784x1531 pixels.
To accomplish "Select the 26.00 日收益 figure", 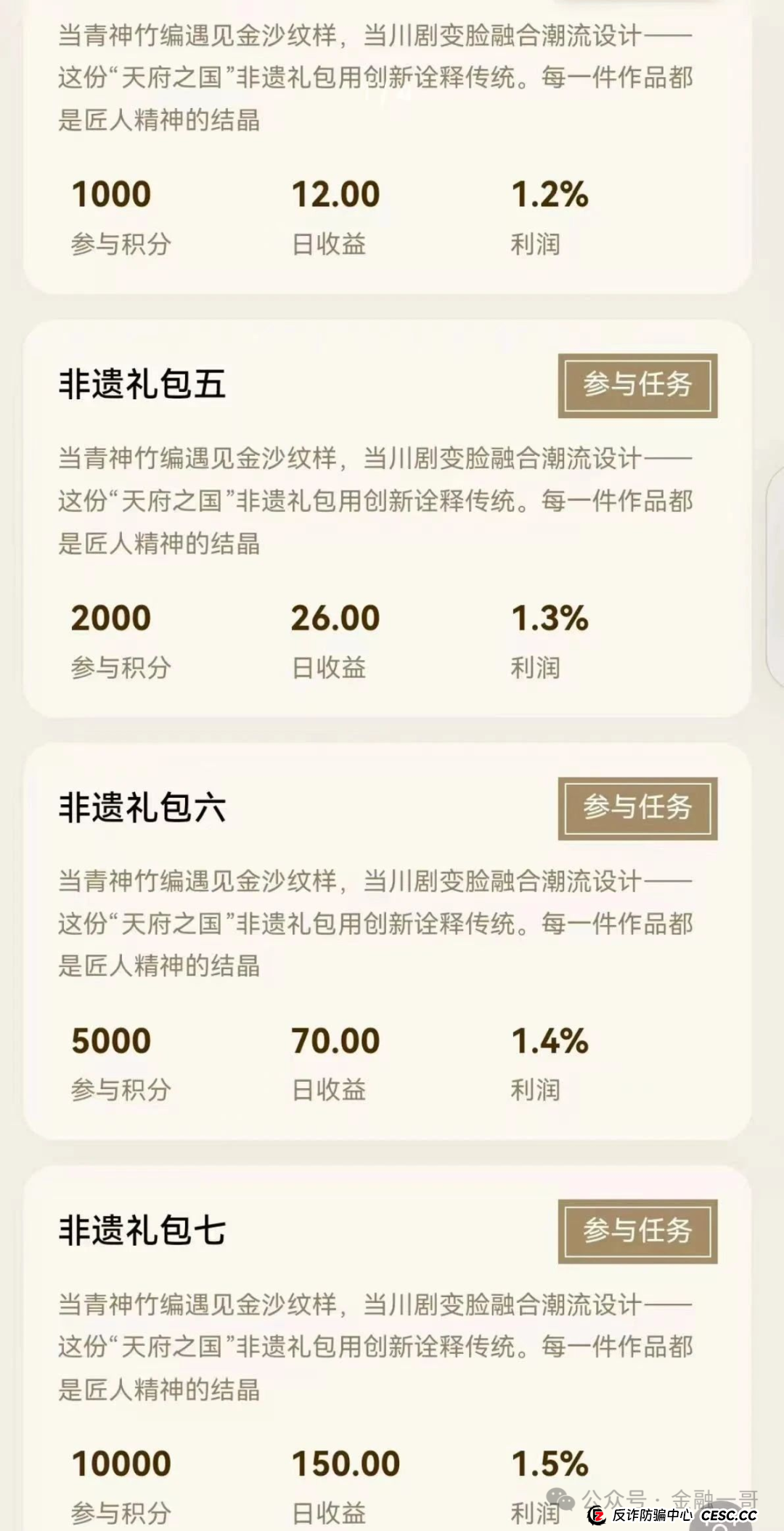I will coord(334,617).
